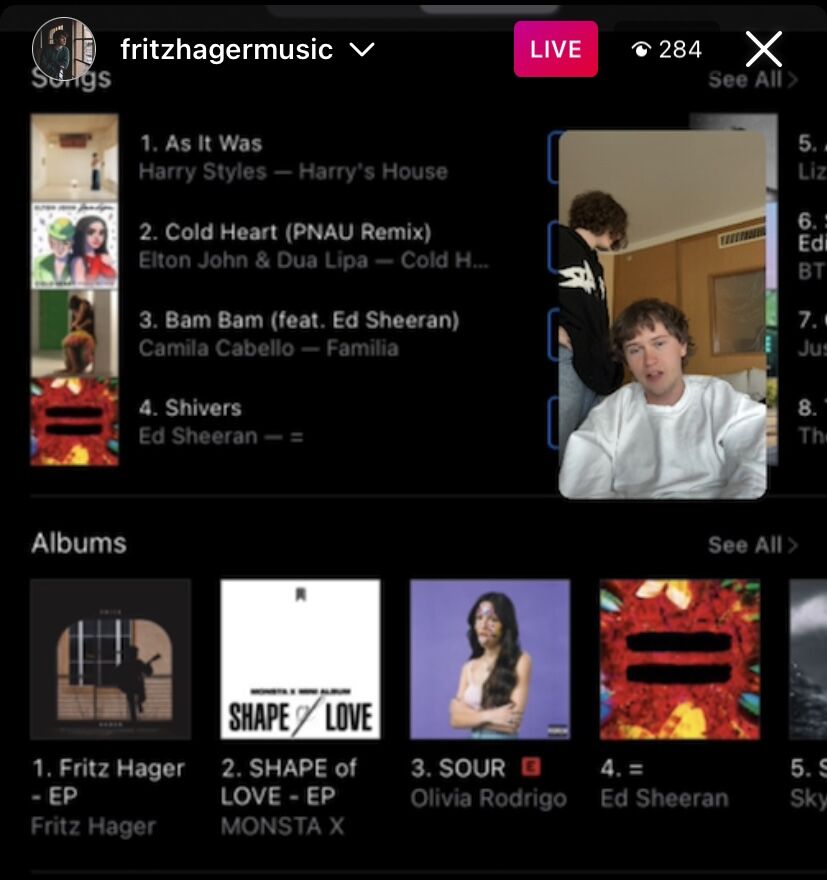This screenshot has width=827, height=880.
Task: Close the live video
Action: tap(764, 49)
